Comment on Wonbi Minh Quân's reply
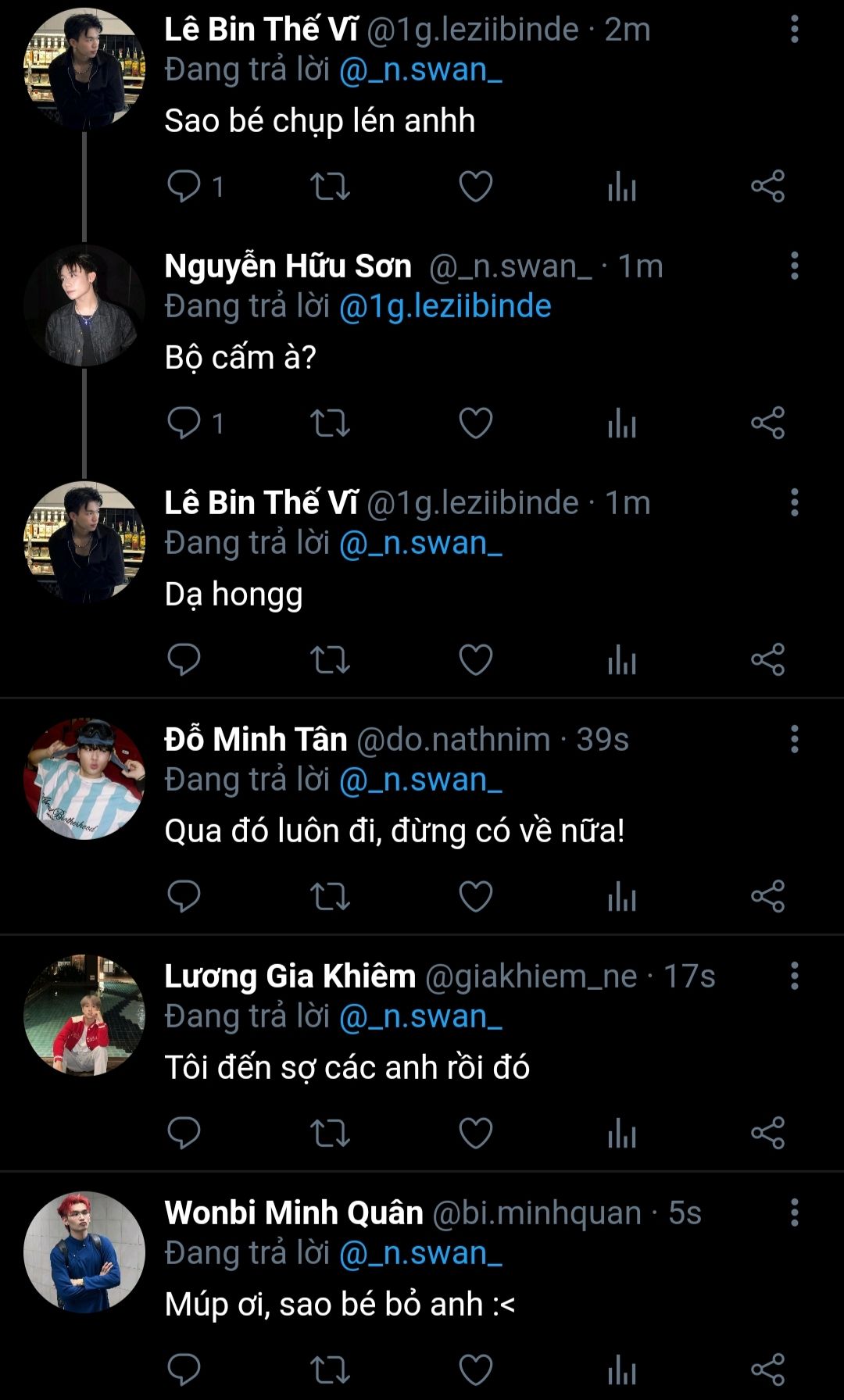The width and height of the screenshot is (844, 1400). pos(184,1370)
